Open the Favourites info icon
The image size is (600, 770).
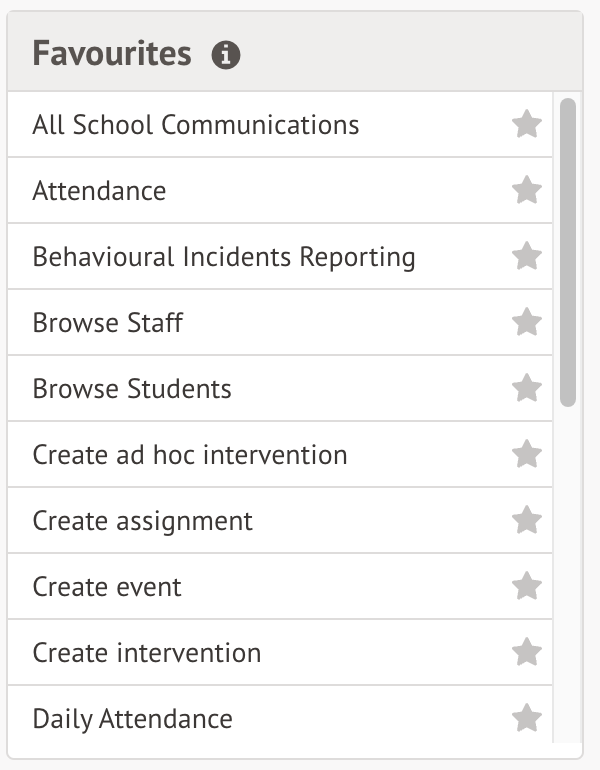[226, 55]
